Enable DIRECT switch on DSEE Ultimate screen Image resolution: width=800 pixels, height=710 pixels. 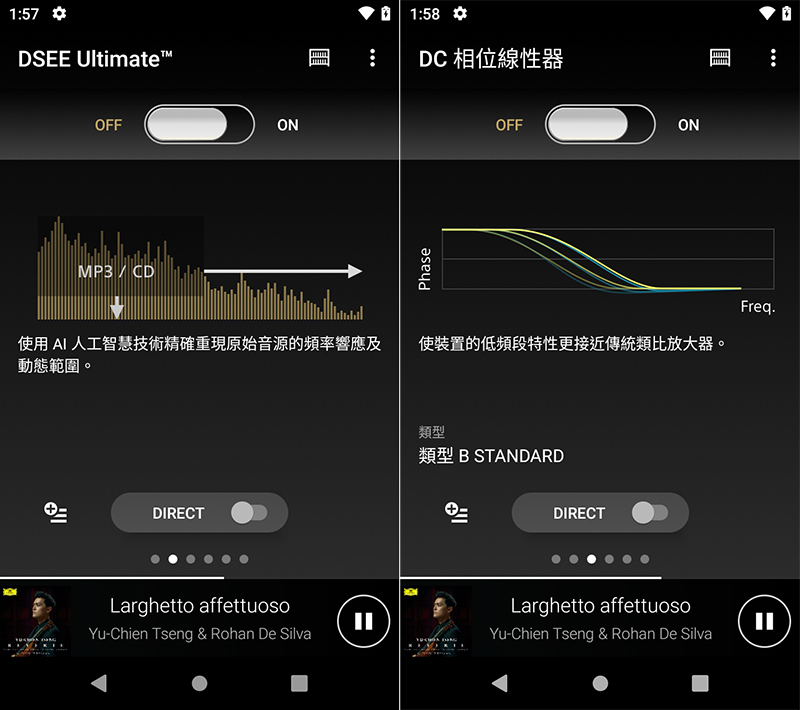[x=249, y=513]
